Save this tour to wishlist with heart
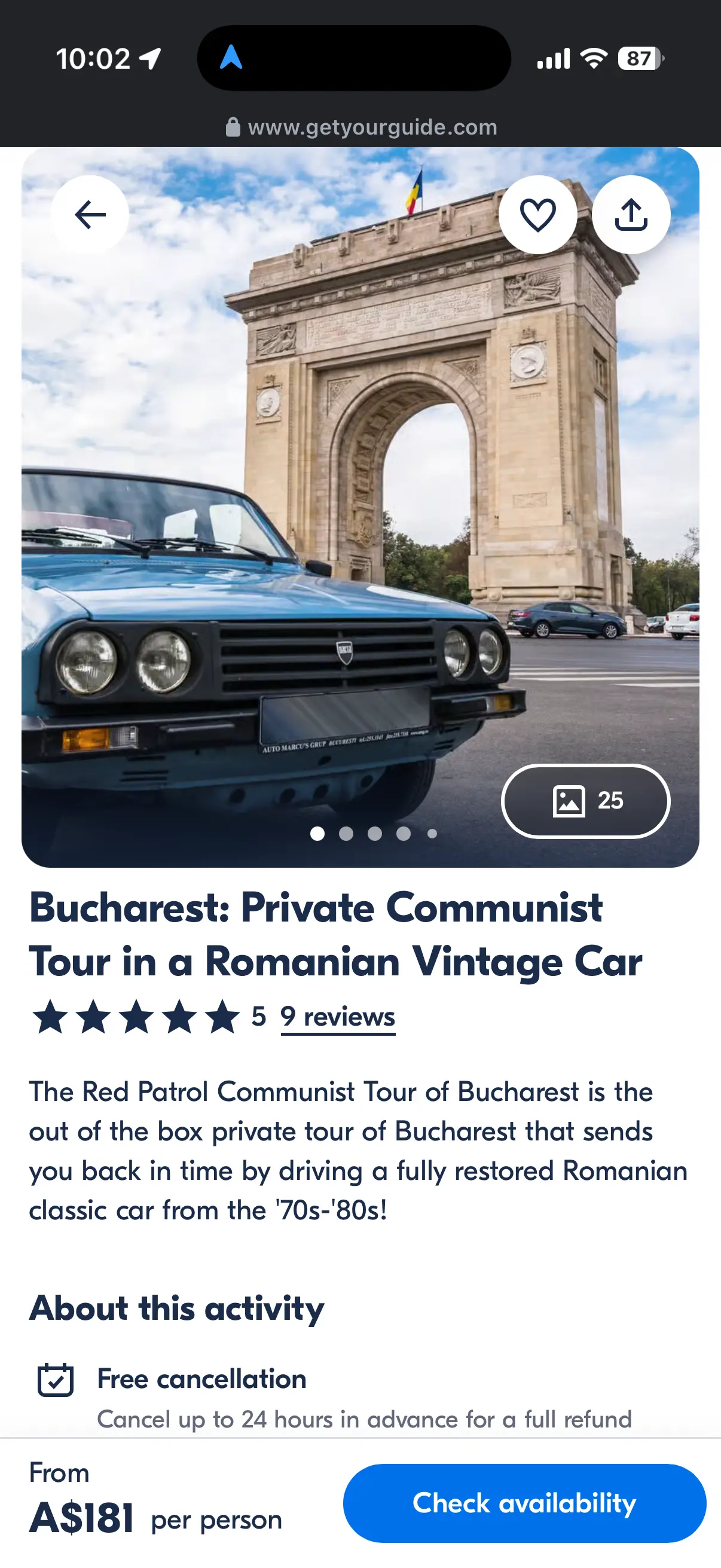 (x=538, y=214)
